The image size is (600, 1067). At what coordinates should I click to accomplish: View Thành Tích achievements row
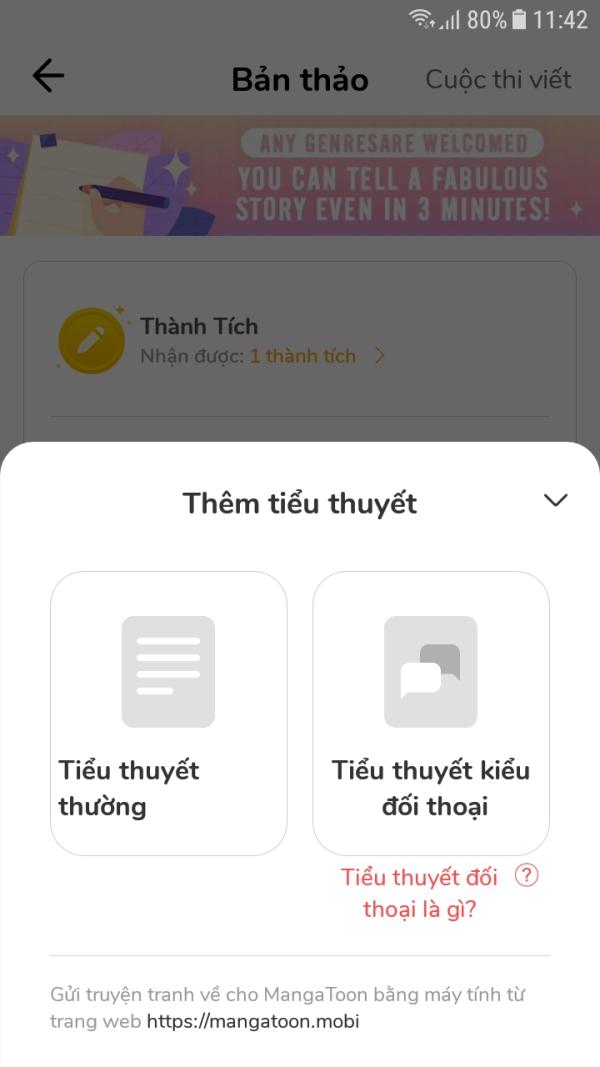(x=300, y=340)
